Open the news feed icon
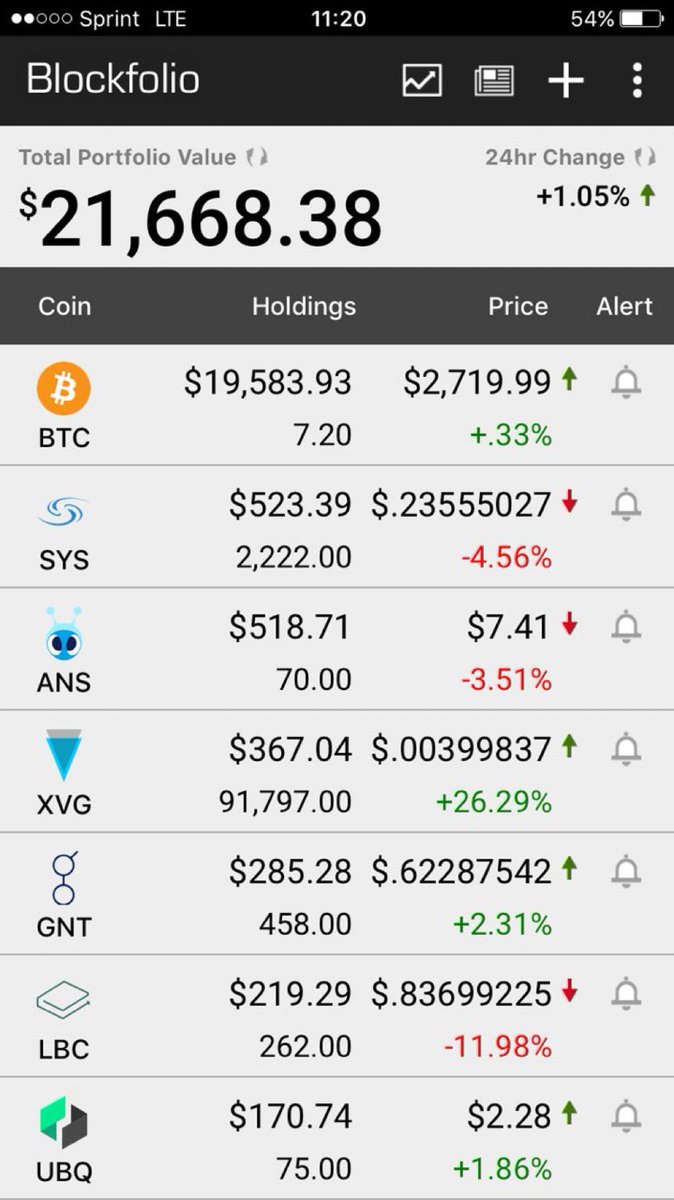Image resolution: width=674 pixels, height=1200 pixels. 494,80
